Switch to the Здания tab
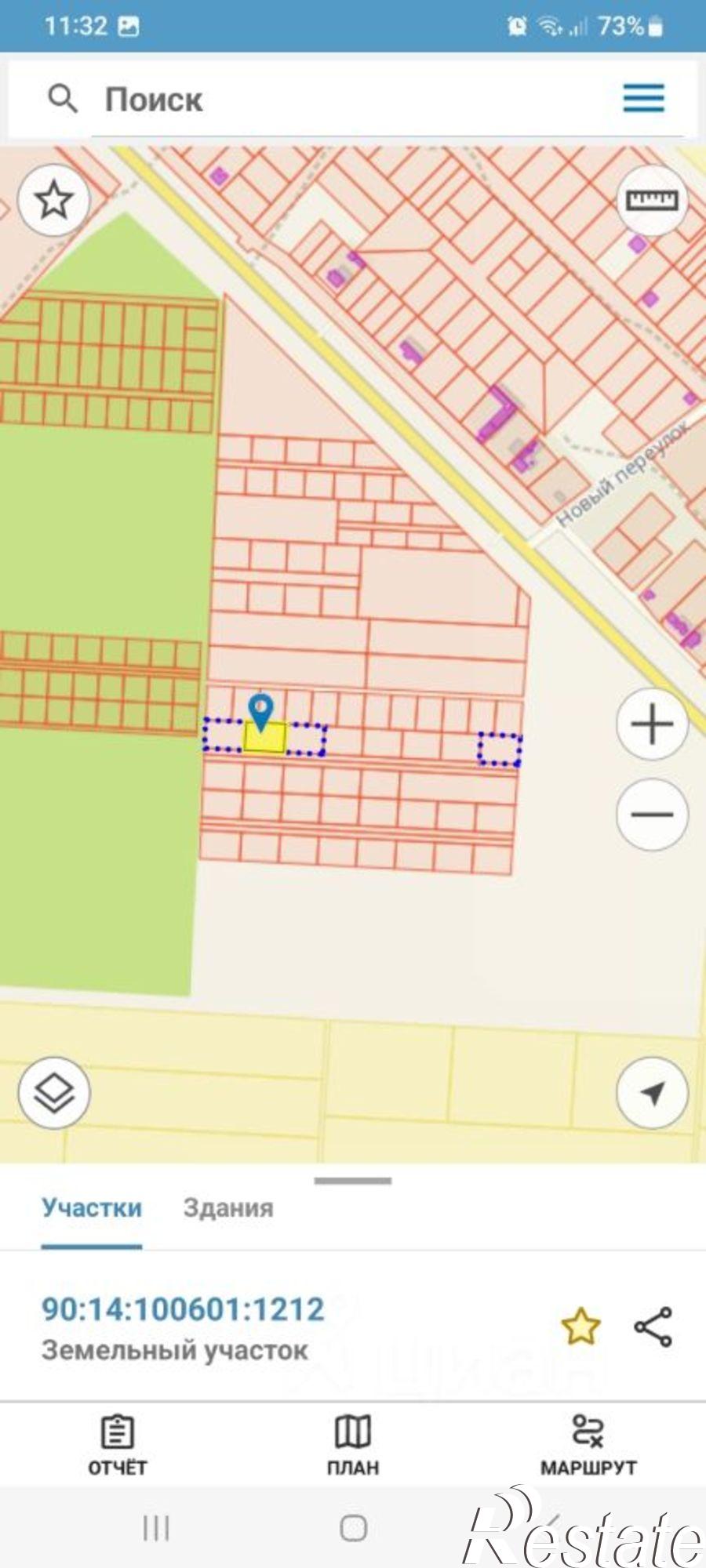The width and height of the screenshot is (706, 1568). [x=228, y=1208]
